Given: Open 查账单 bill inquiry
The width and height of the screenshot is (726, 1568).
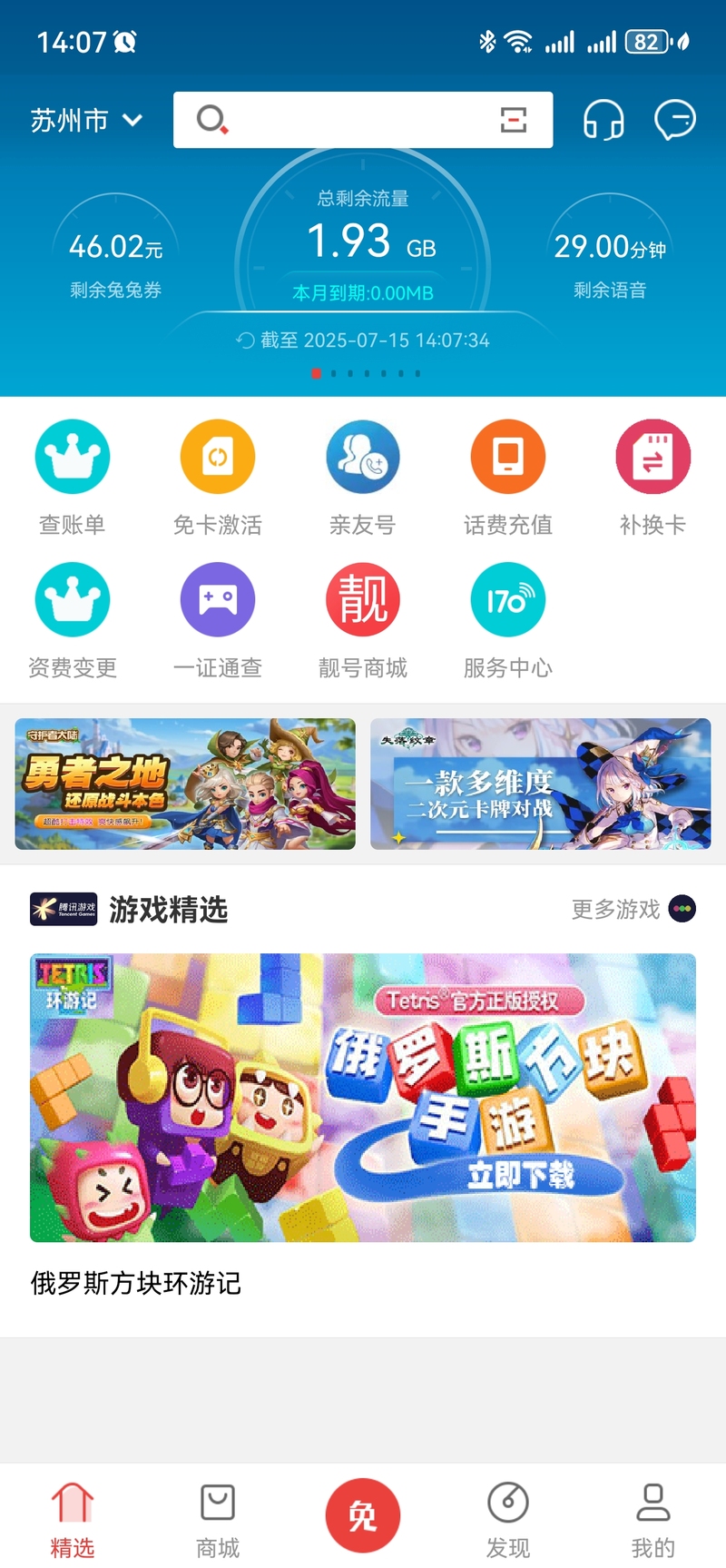Looking at the screenshot, I should pyautogui.click(x=73, y=477).
